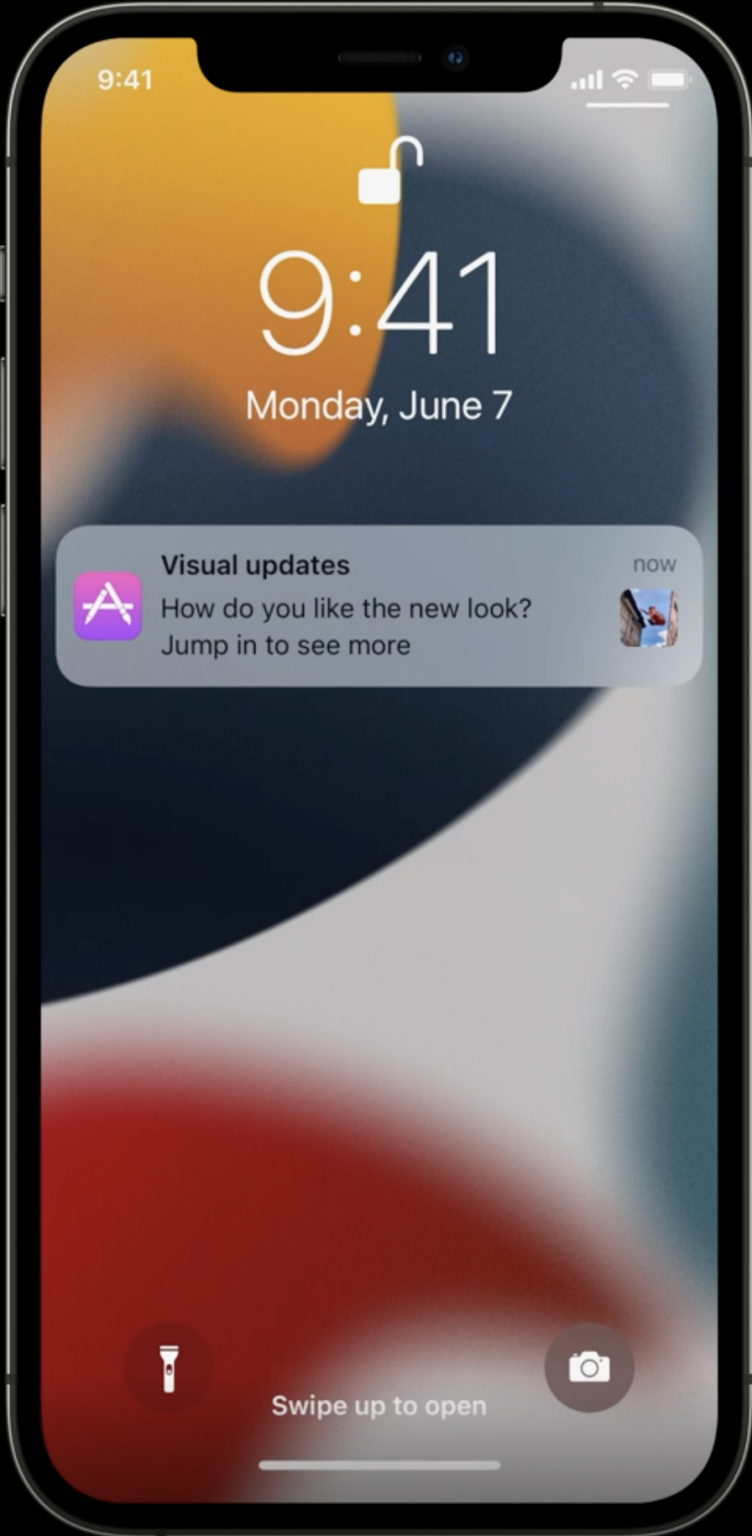Turn on the flashlight

[x=168, y=1367]
